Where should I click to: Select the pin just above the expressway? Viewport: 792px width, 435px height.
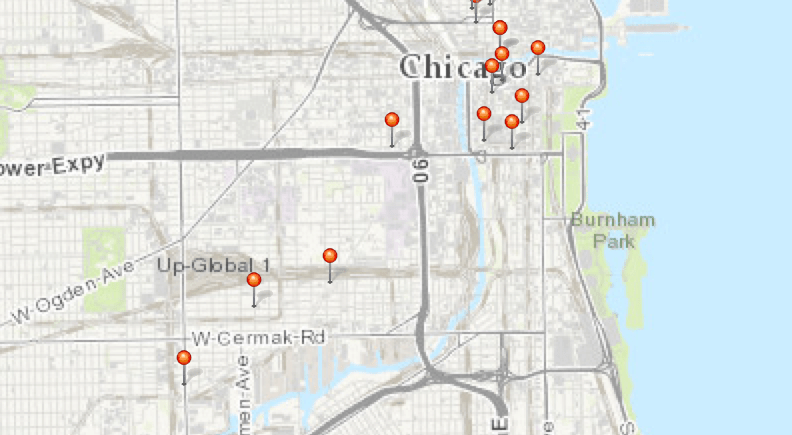(392, 120)
